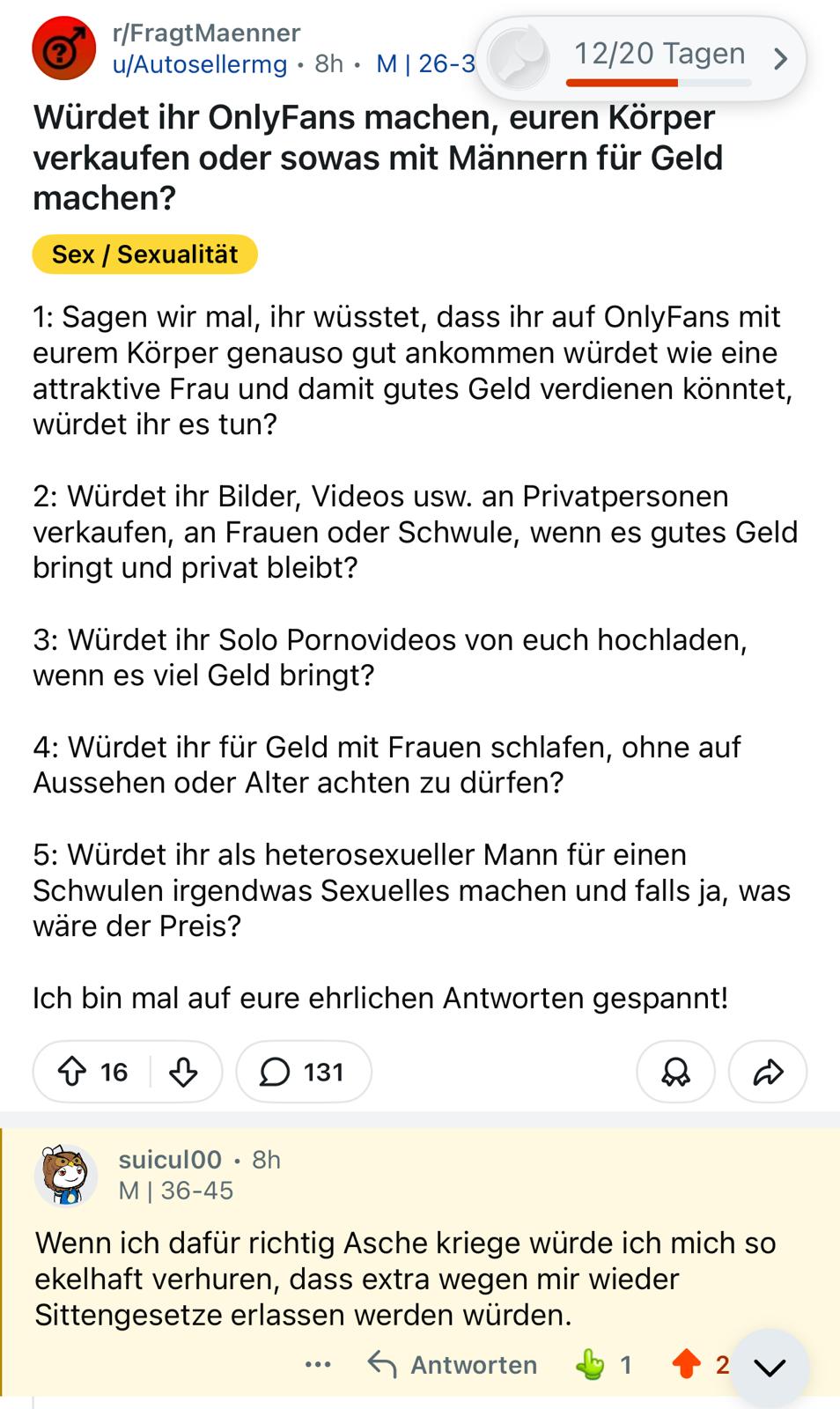Viewport: 840px width, 1409px height.
Task: Give an award to the post
Action: pos(675,1072)
